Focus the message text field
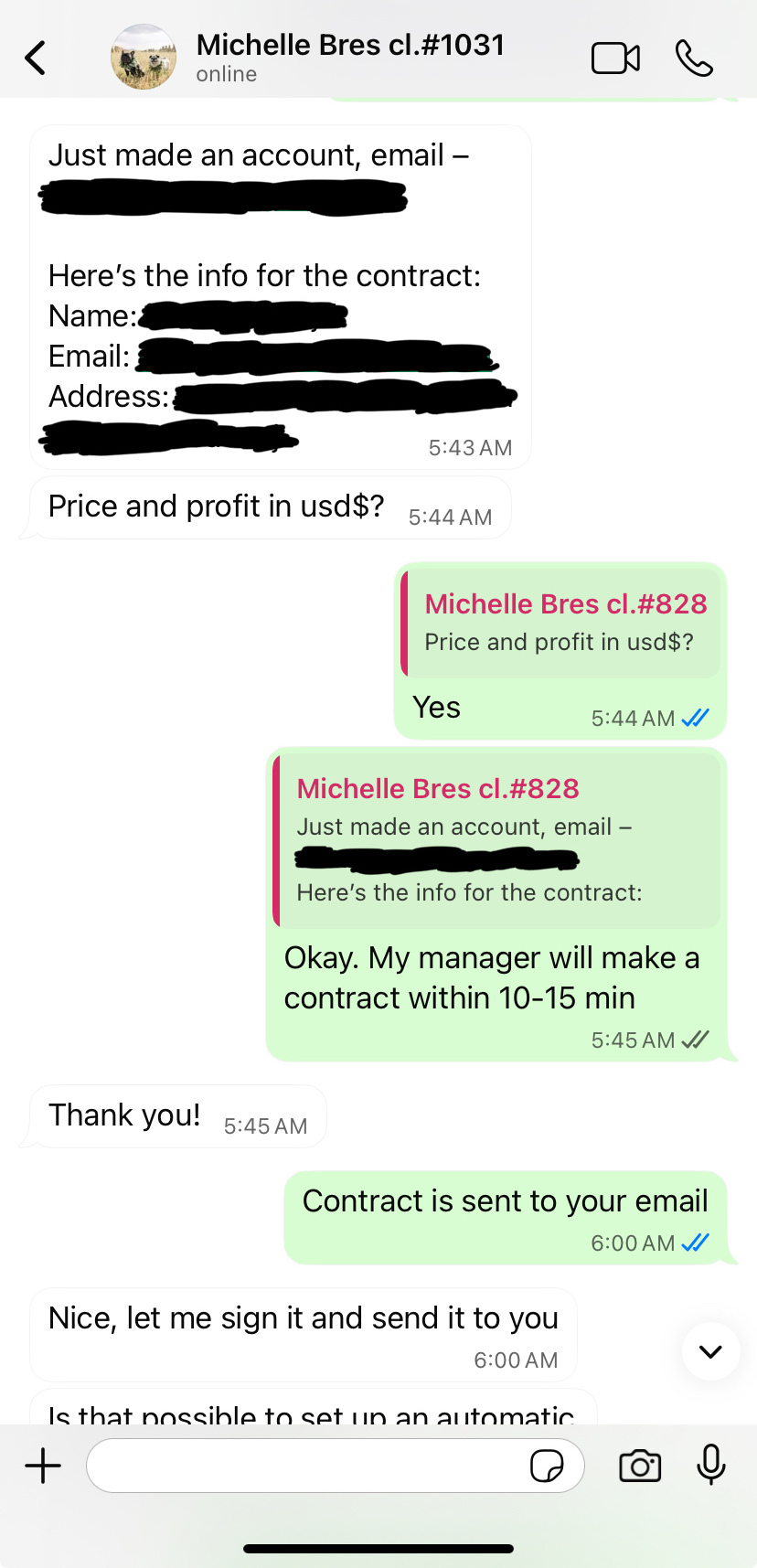The image size is (757, 1568). tap(306, 1466)
